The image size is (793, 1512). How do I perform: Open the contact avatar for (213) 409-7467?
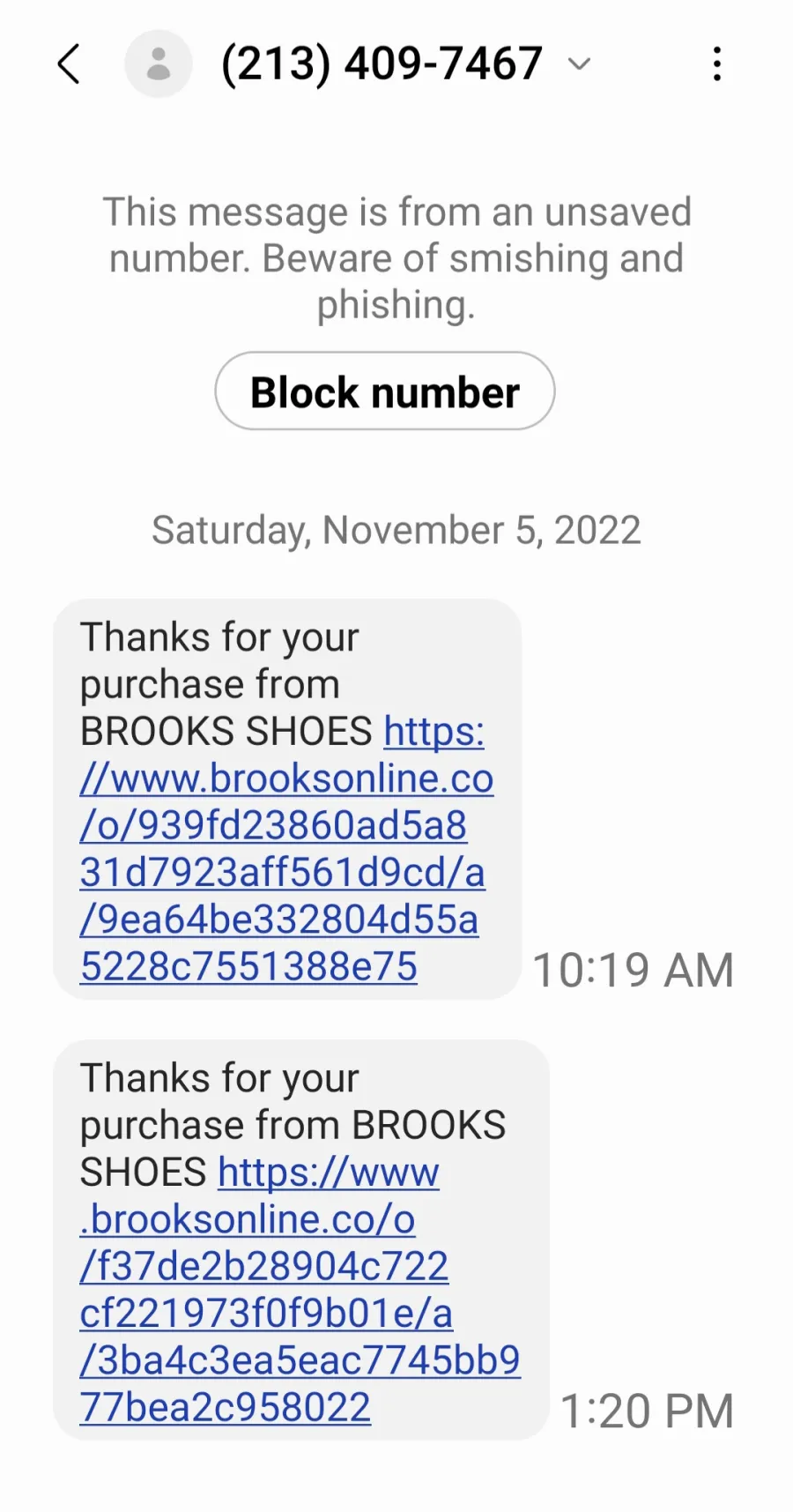click(159, 64)
